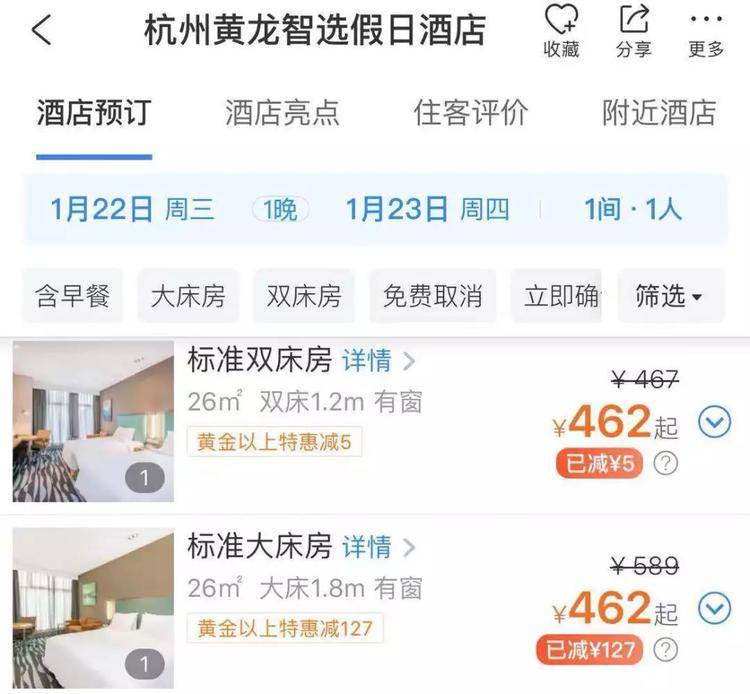Apply the 免费取消 filter
This screenshot has width=750, height=694.
[432, 296]
